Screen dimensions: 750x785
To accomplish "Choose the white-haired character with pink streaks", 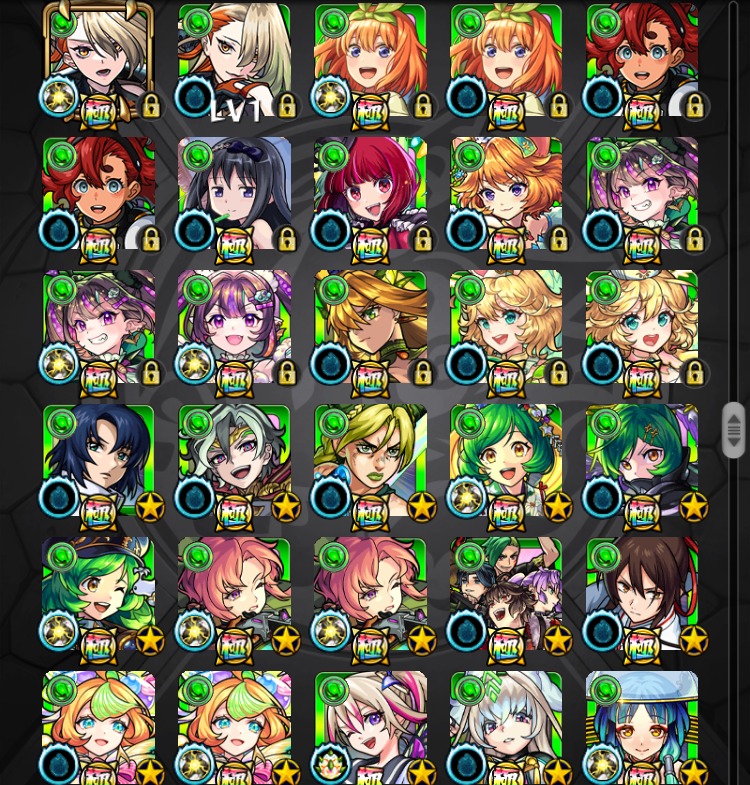I will 370,725.
